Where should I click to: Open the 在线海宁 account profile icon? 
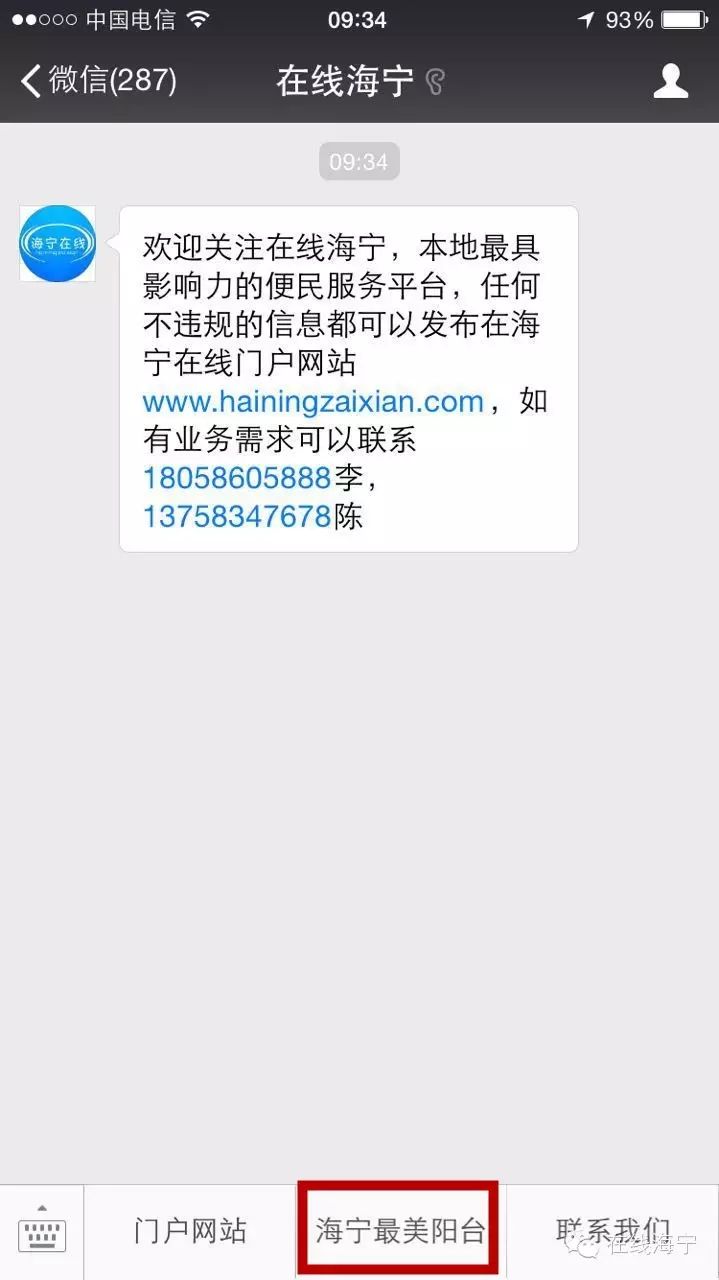(670, 81)
